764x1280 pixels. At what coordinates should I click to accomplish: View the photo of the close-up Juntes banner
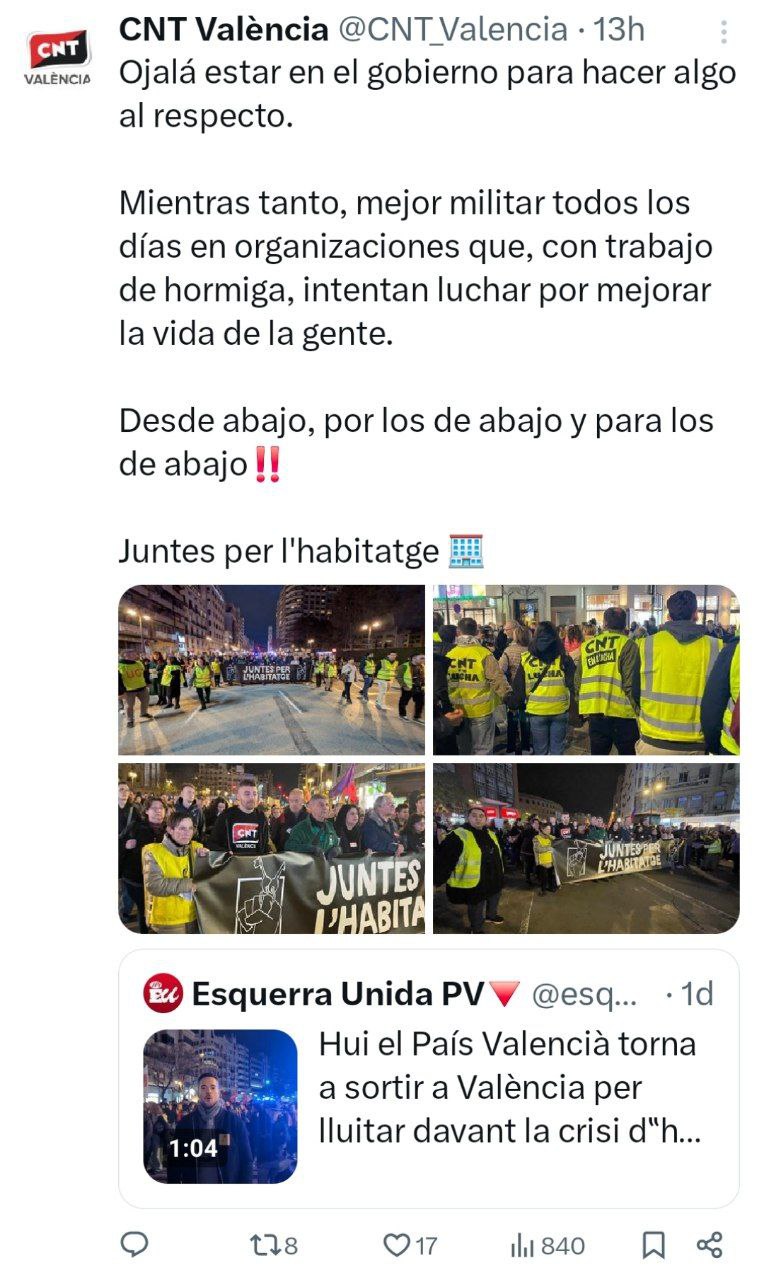271,848
